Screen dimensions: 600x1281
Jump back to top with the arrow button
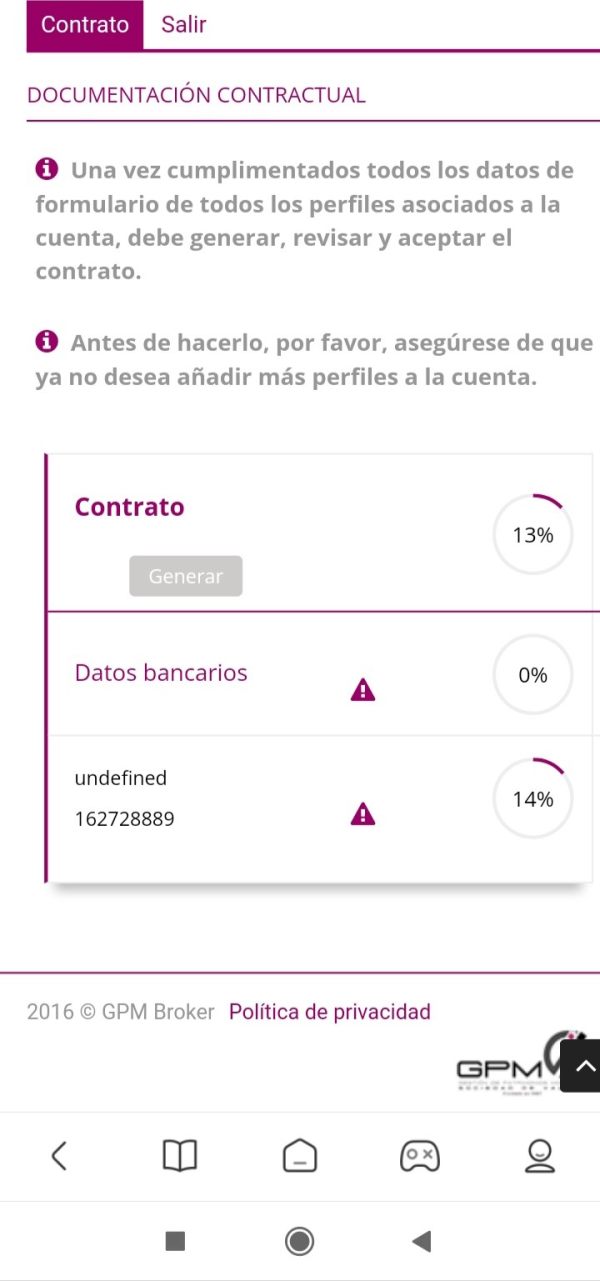click(x=581, y=1066)
